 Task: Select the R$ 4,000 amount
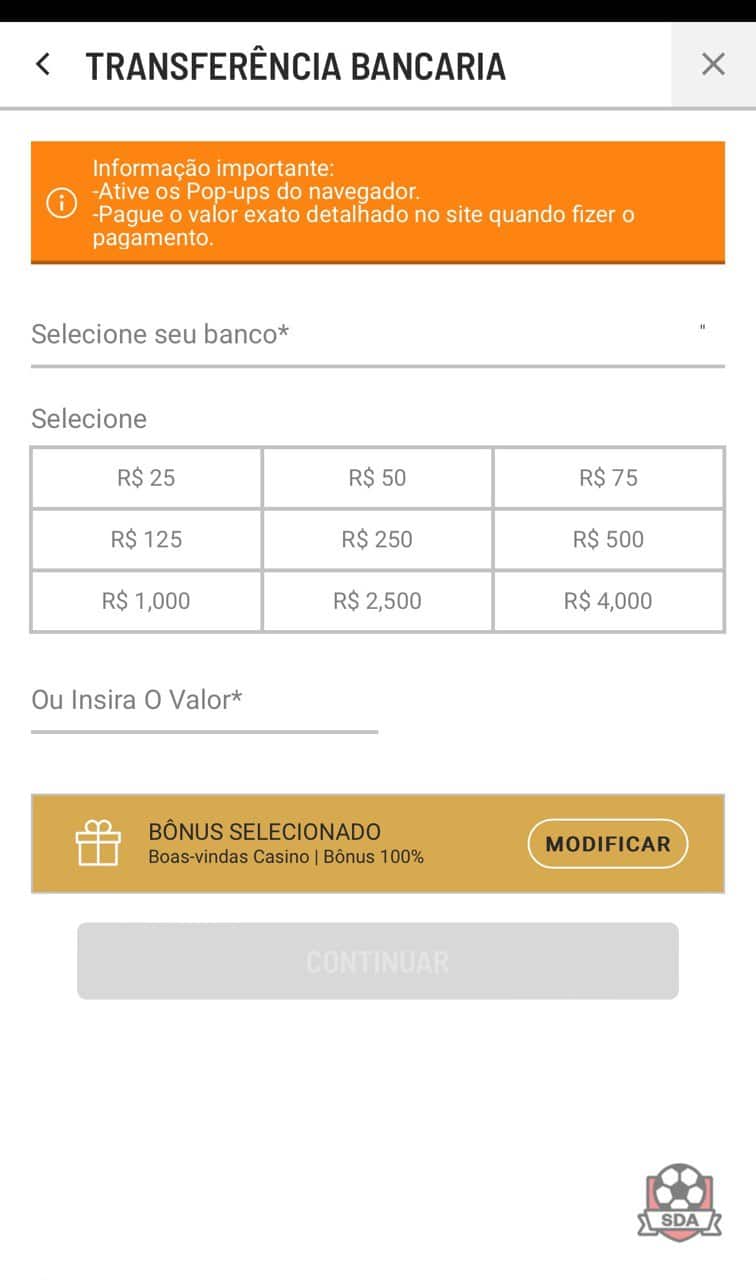point(608,601)
